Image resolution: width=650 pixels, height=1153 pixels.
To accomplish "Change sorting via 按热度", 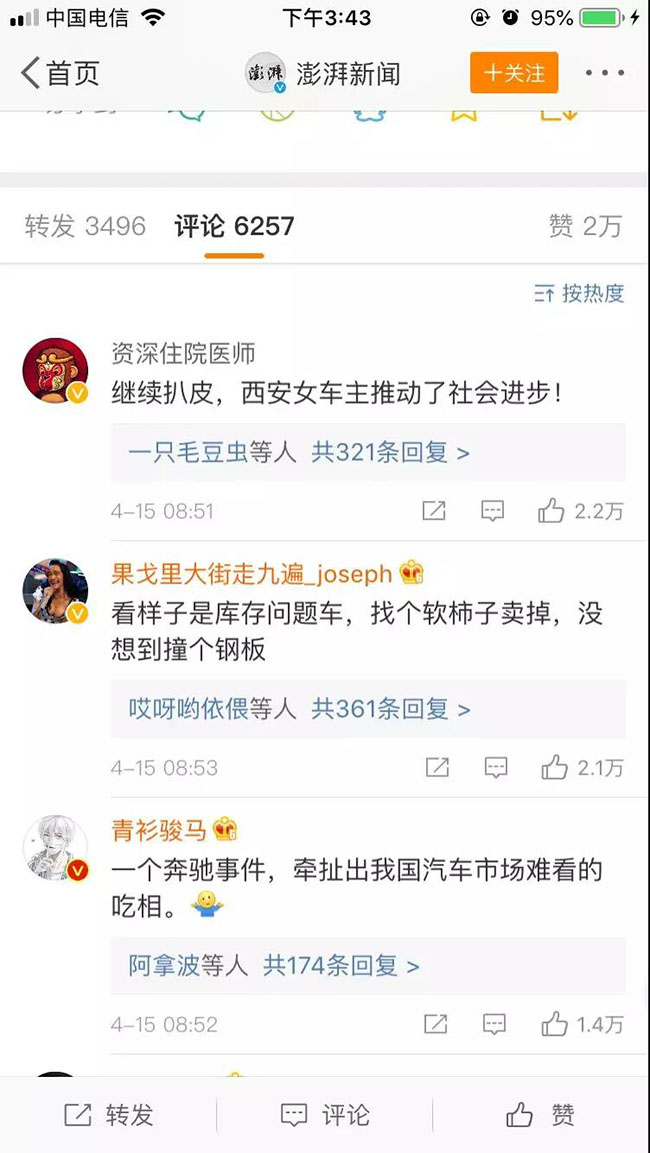I will [579, 293].
